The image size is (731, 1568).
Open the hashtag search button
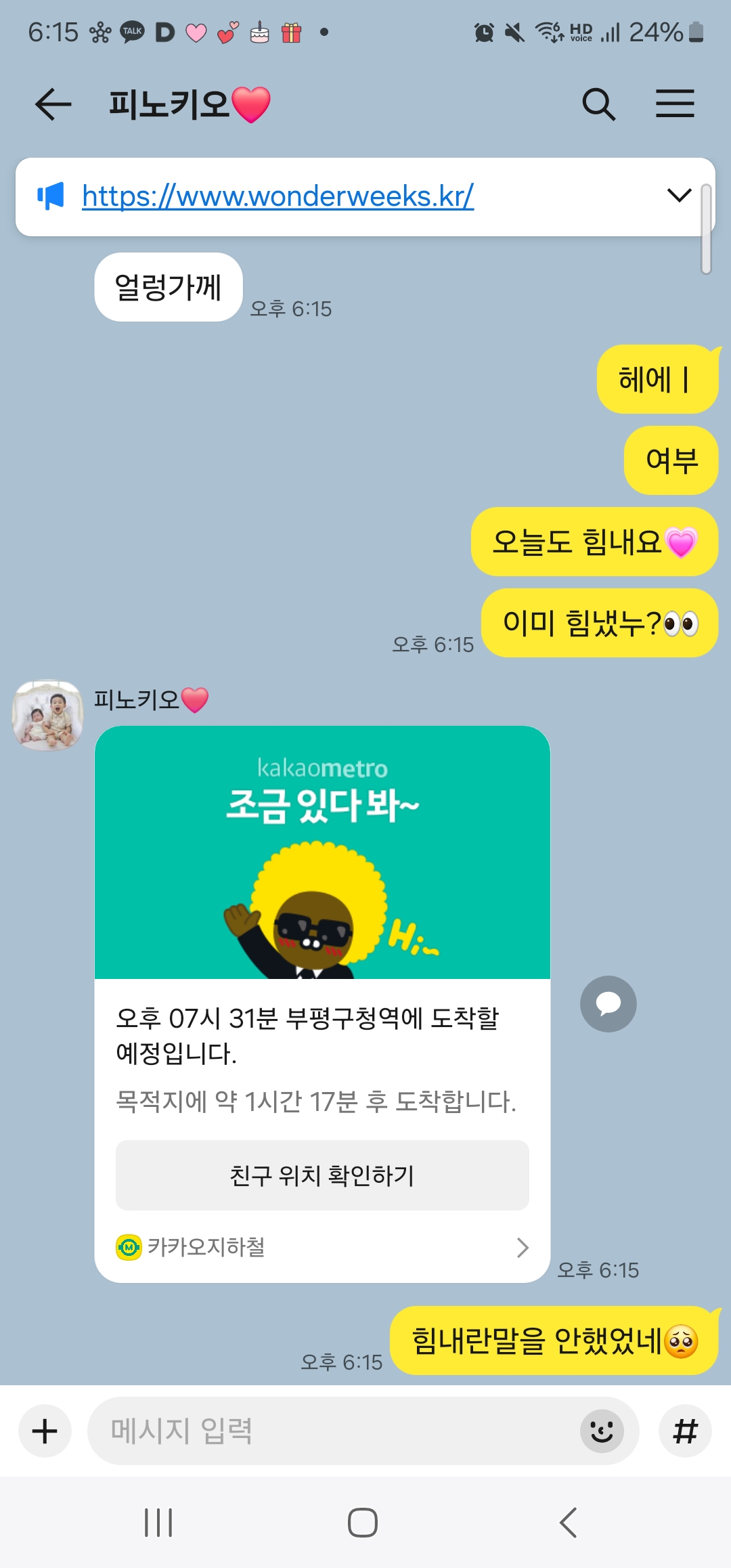tap(685, 1431)
